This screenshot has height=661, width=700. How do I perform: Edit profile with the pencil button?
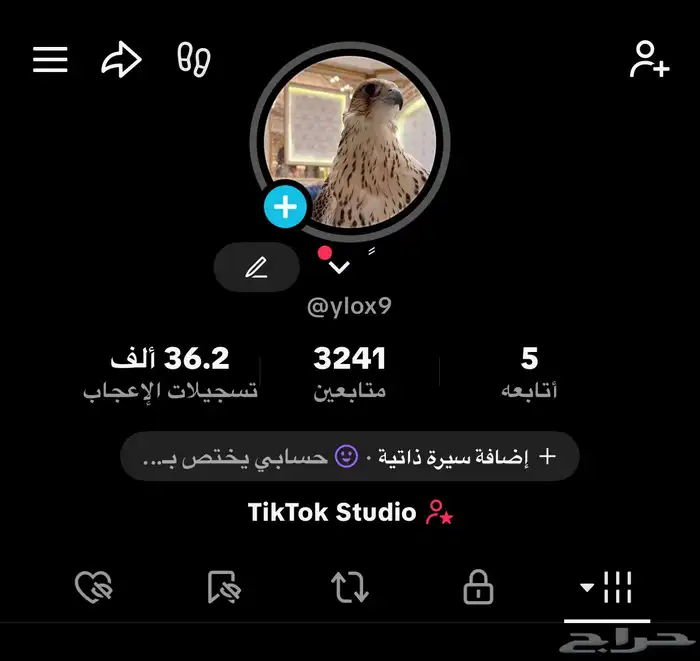coord(257,267)
